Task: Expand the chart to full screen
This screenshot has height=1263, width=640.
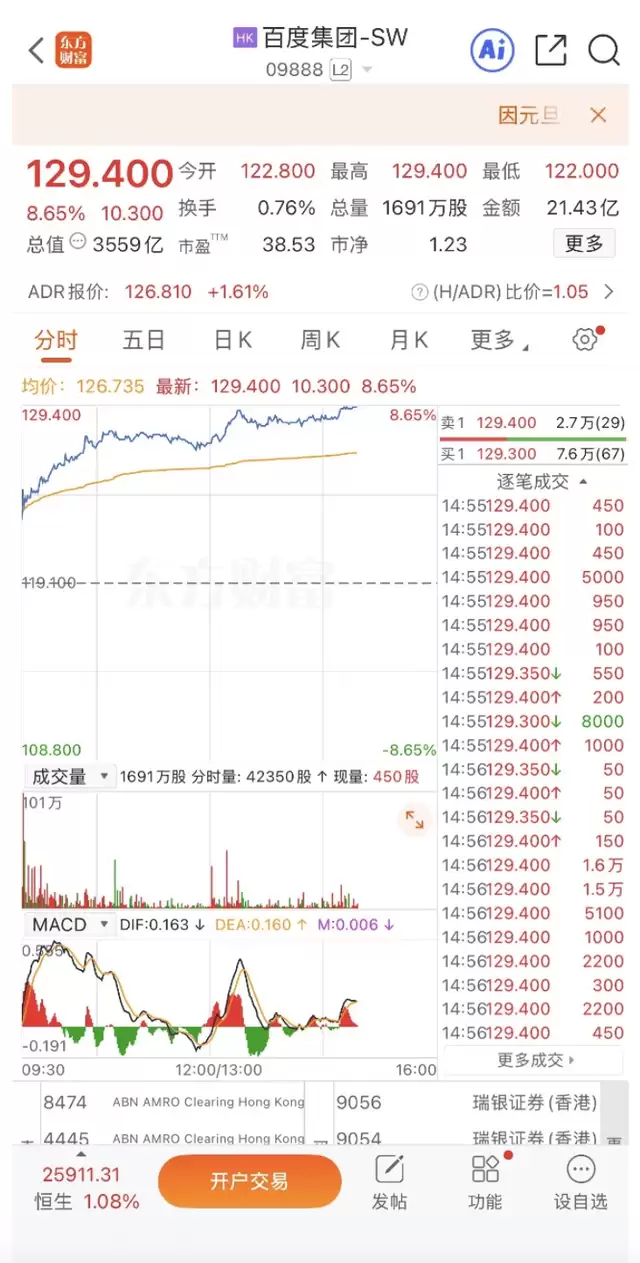Action: pyautogui.click(x=413, y=821)
